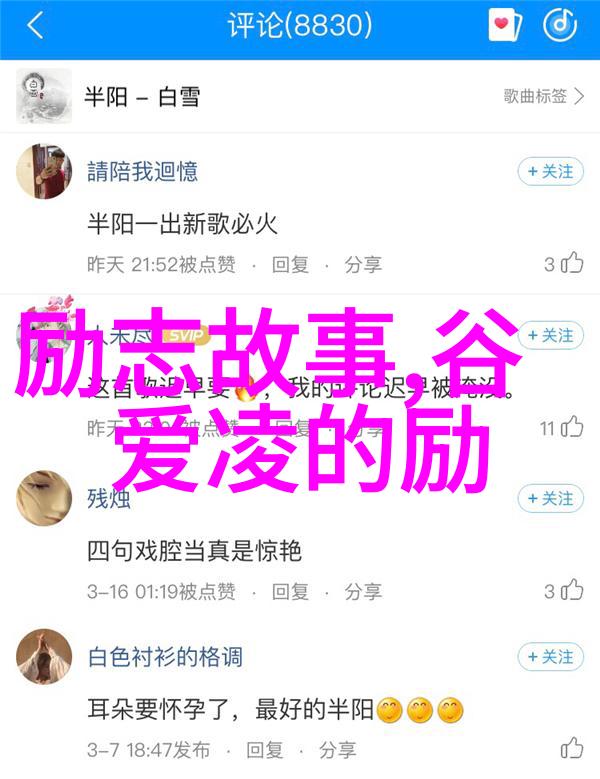Open 歌曲标签 song tags
Viewport: 600px width, 779px height.
pos(541,96)
